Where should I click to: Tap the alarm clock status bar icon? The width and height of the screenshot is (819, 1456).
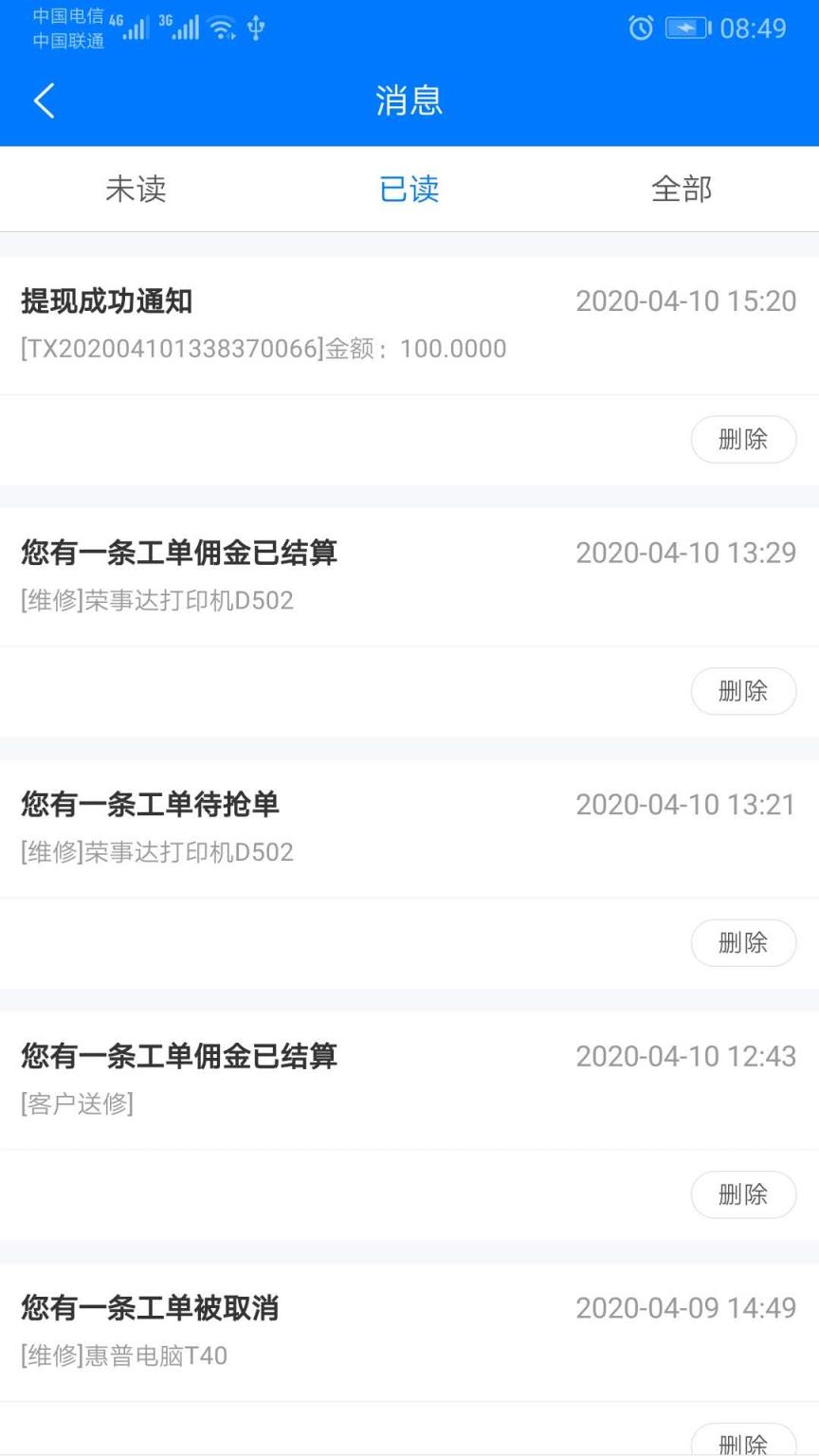click(x=640, y=28)
